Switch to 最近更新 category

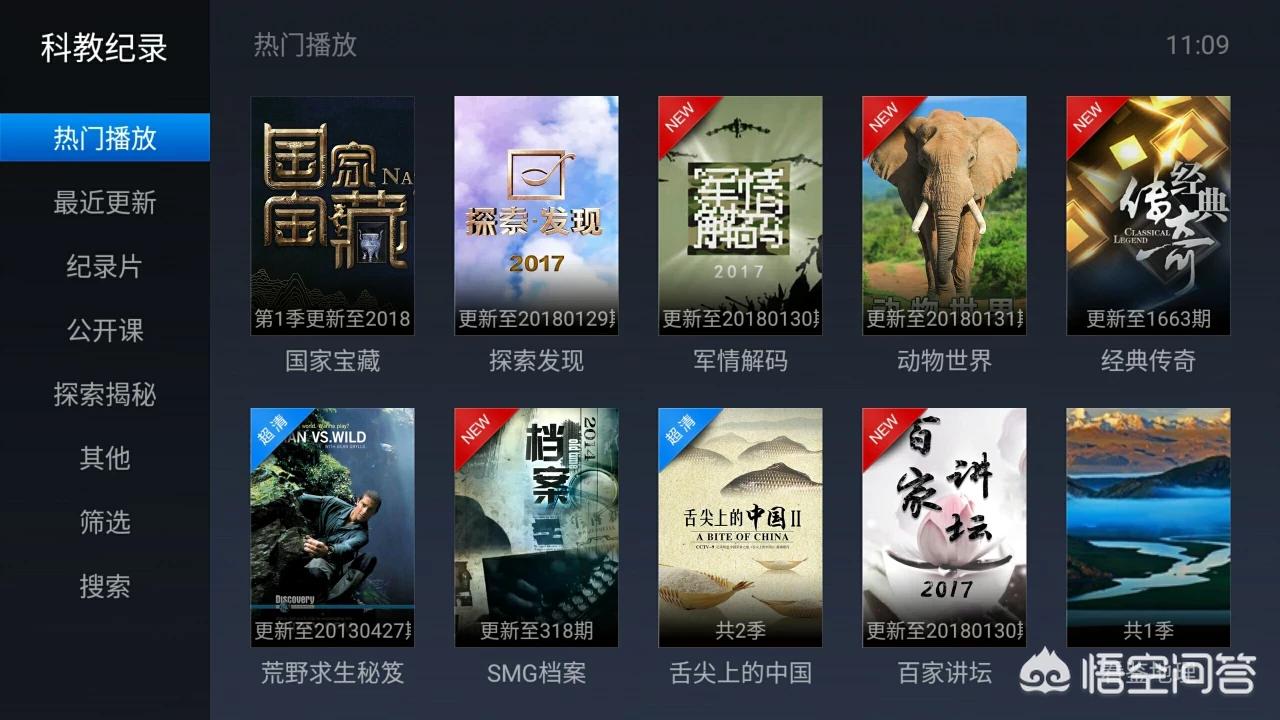tap(105, 203)
